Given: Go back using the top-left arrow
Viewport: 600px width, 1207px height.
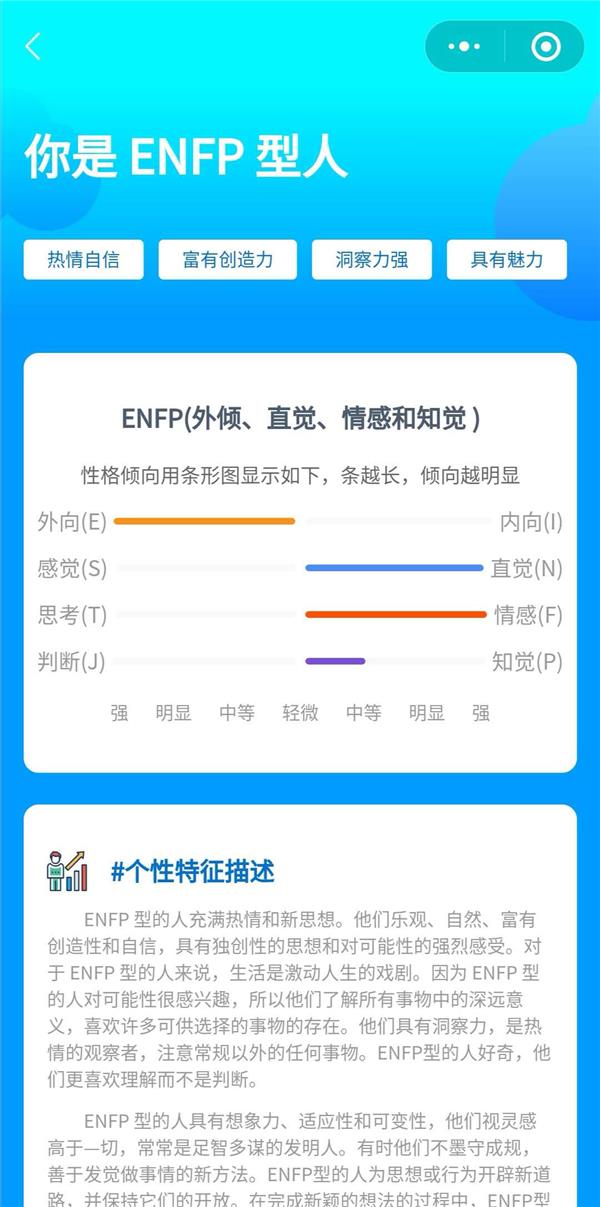Looking at the screenshot, I should (34, 46).
